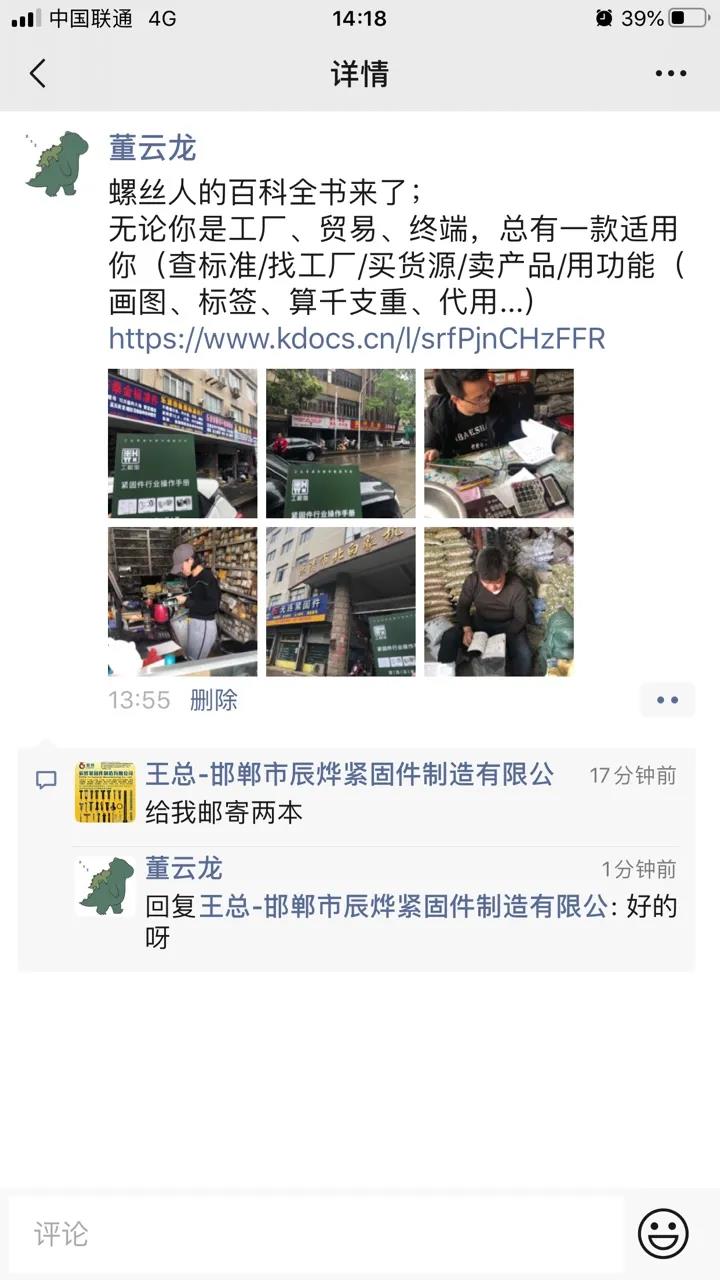Open 董云龙's profile name above the post
This screenshot has width=720, height=1280.
[152, 148]
